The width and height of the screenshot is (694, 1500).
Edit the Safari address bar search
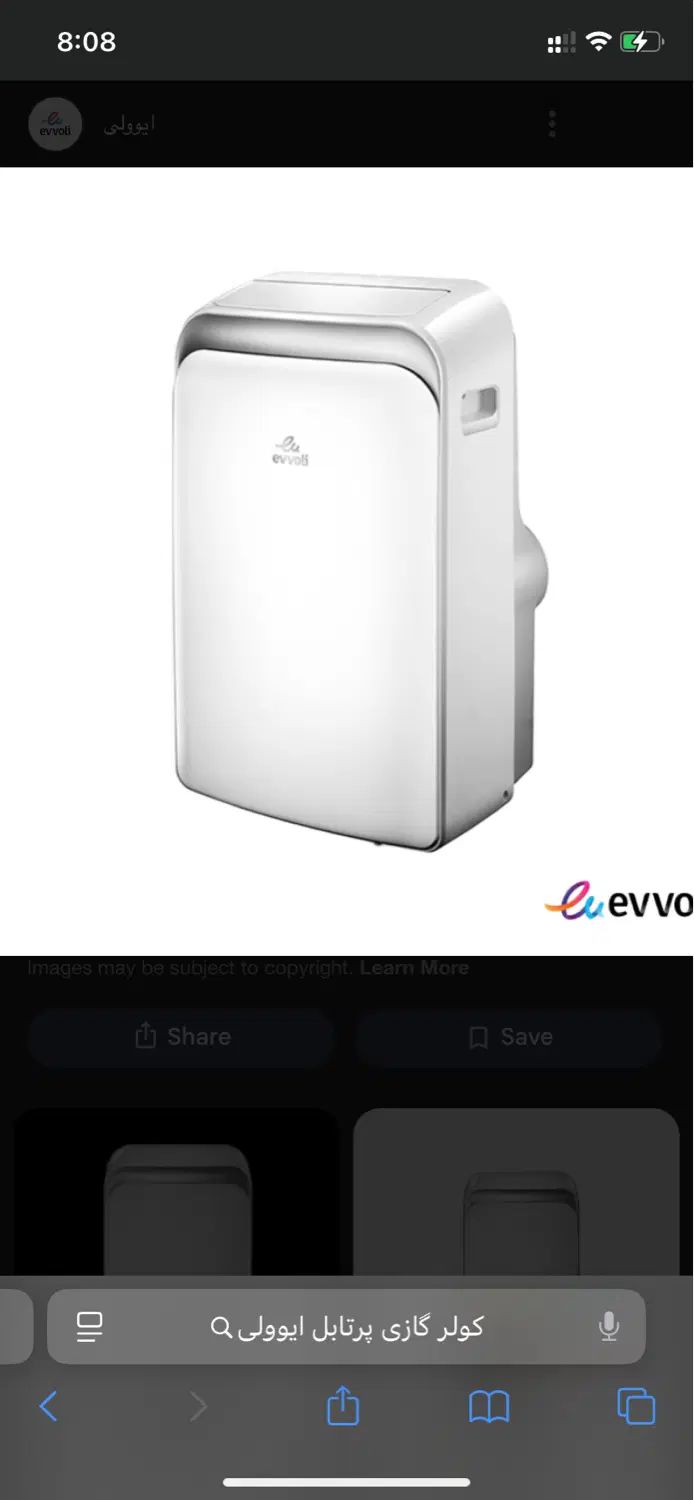pyautogui.click(x=347, y=1327)
